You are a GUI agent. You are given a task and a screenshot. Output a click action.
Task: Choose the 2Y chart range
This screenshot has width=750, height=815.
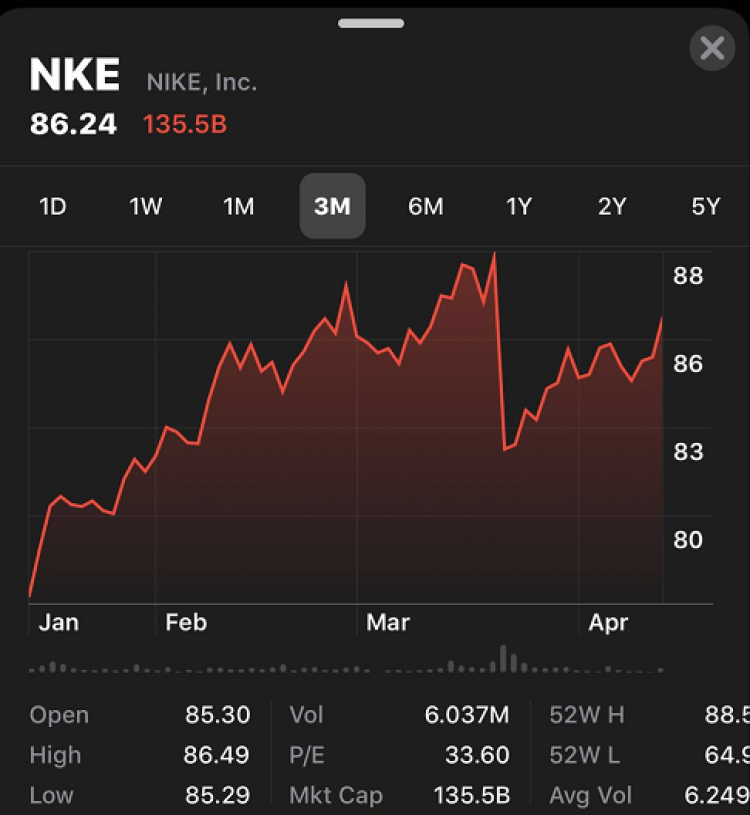[x=611, y=207]
